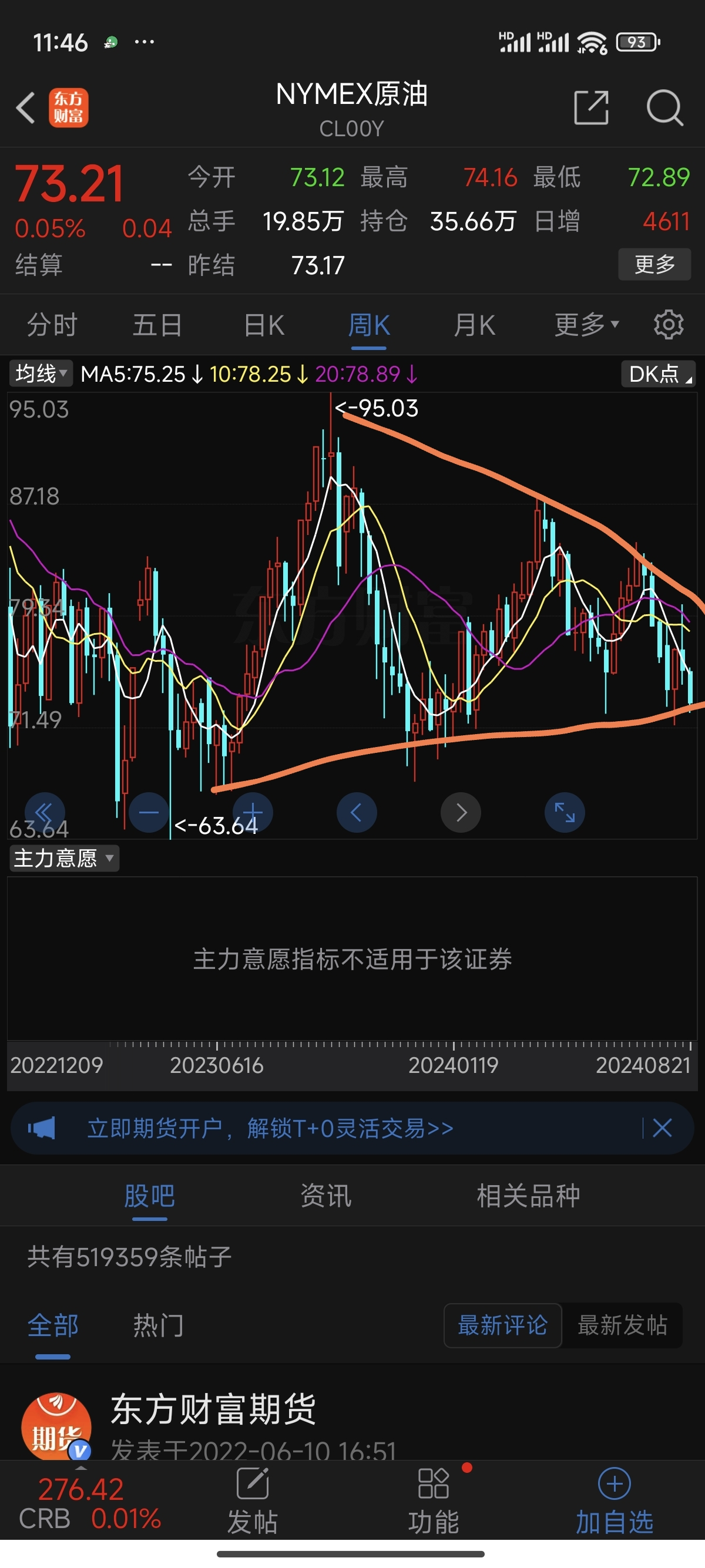
Task: Open the 均线 indicator dropdown
Action: coord(41,373)
